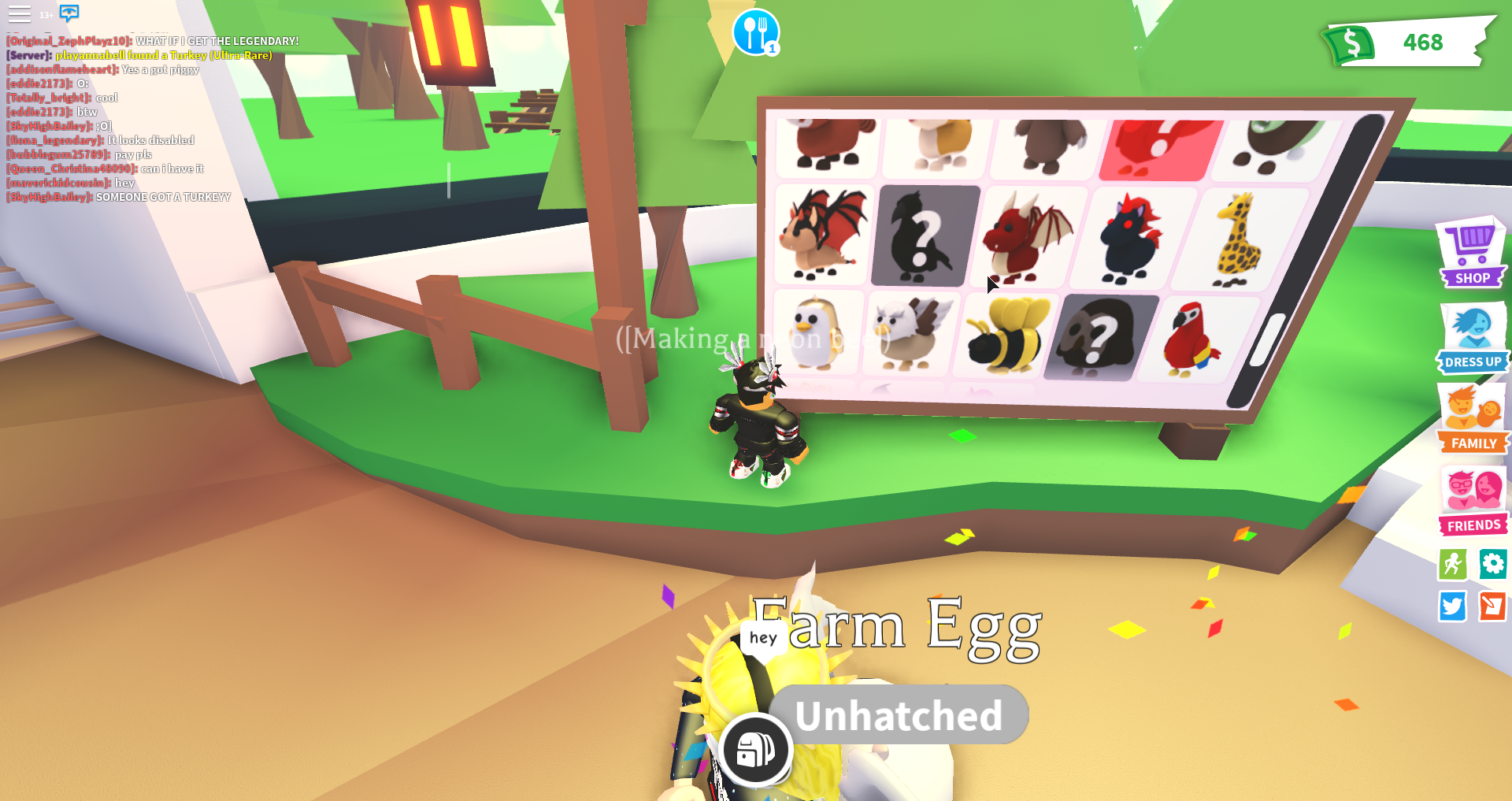
Task: Open the Roblox hamburger menu
Action: pyautogui.click(x=19, y=13)
